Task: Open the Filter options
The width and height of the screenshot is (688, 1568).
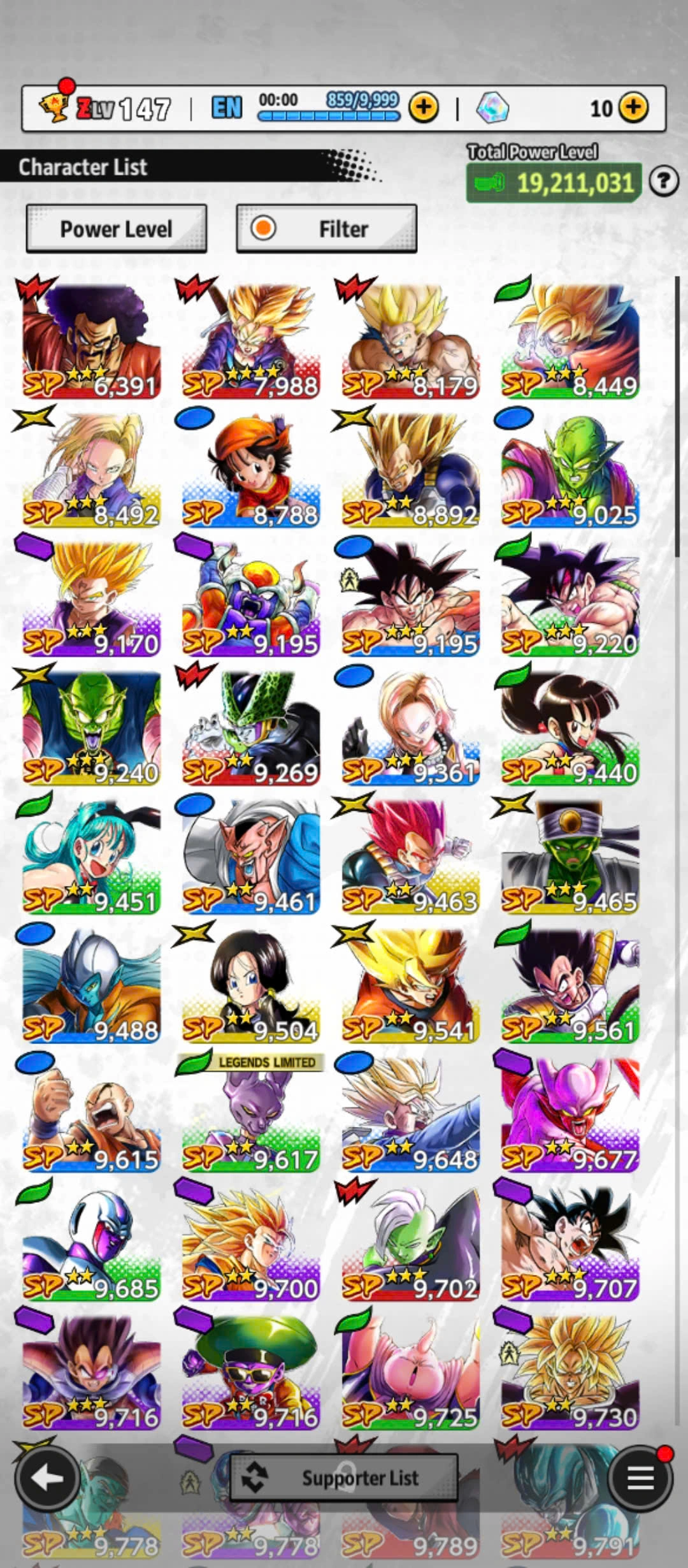Action: pyautogui.click(x=326, y=229)
